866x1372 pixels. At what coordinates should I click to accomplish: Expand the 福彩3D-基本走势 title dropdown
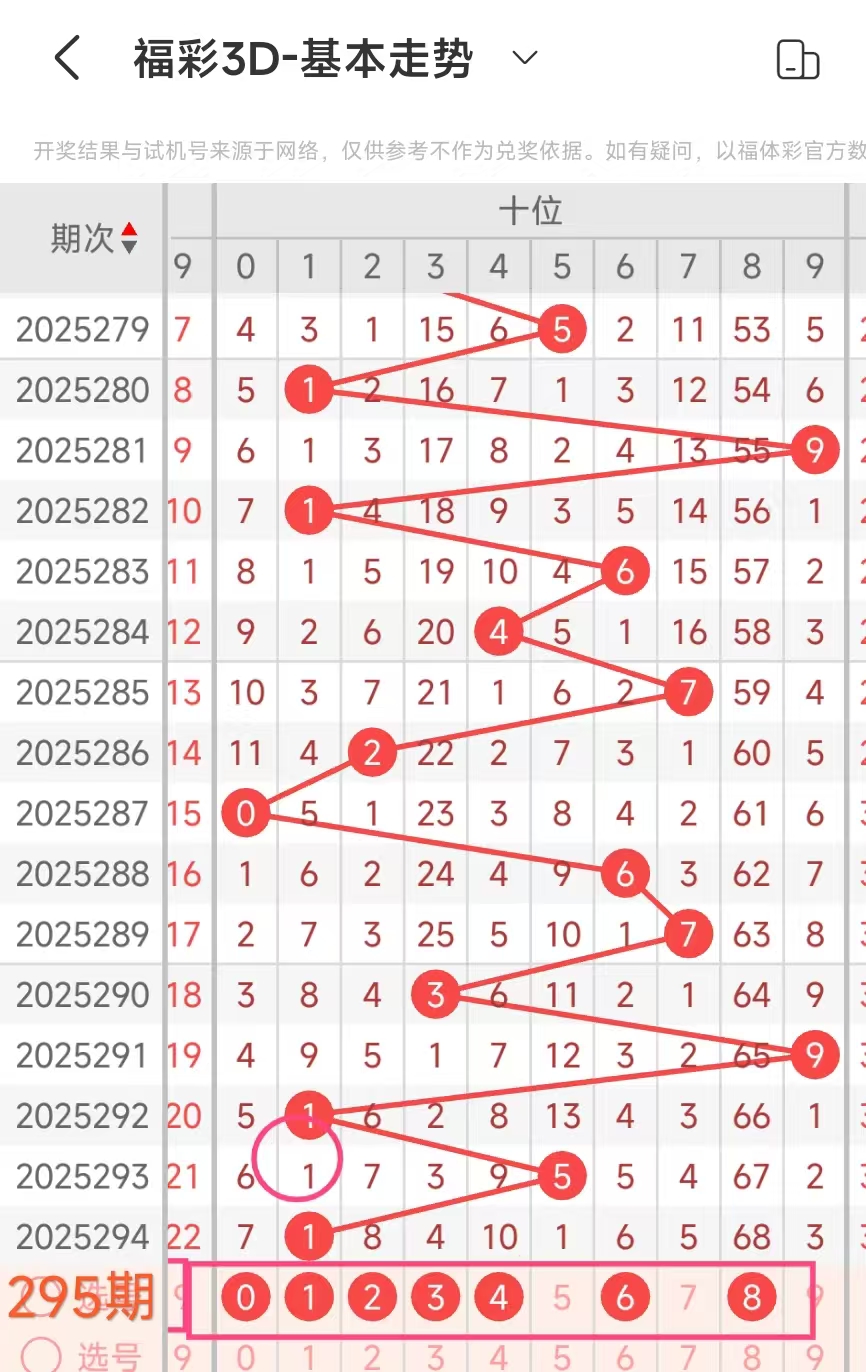(x=524, y=58)
